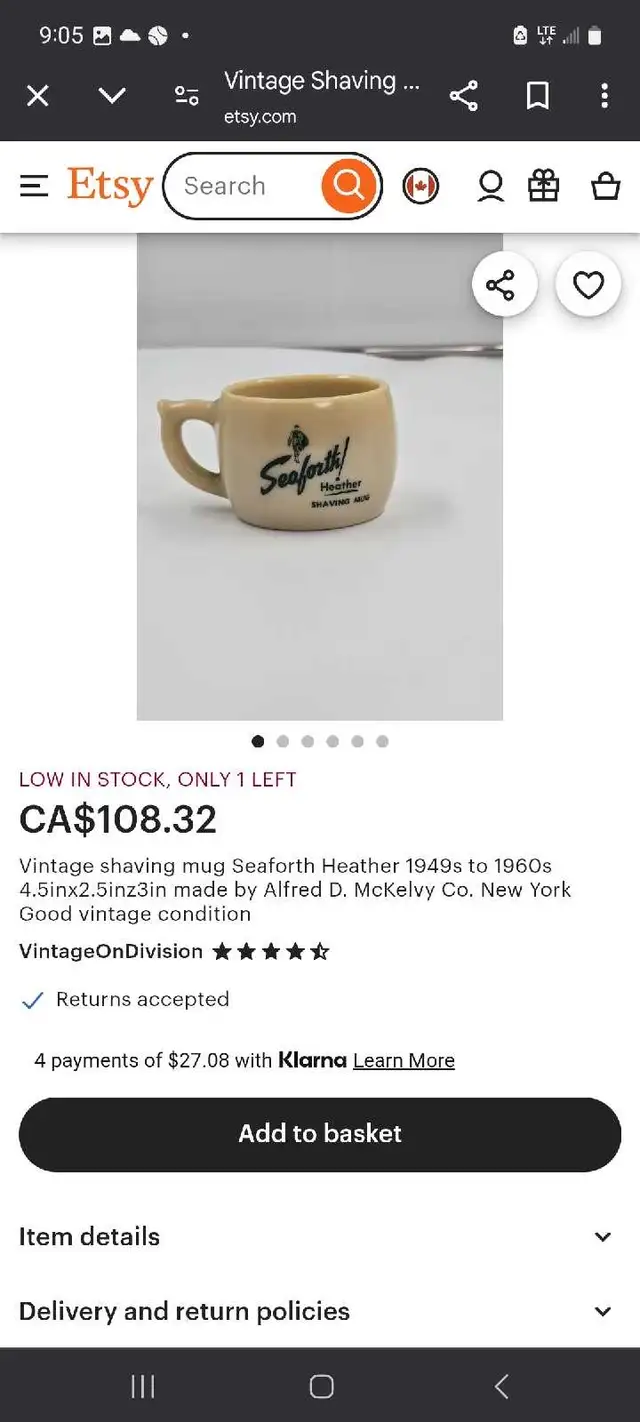Open the Etsy hamburger menu
This screenshot has height=1422, width=640.
(34, 186)
